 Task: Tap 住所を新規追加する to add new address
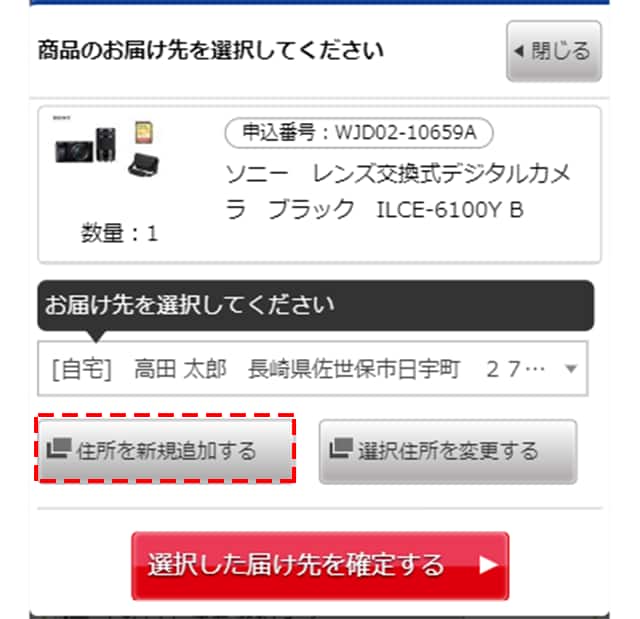[166, 450]
